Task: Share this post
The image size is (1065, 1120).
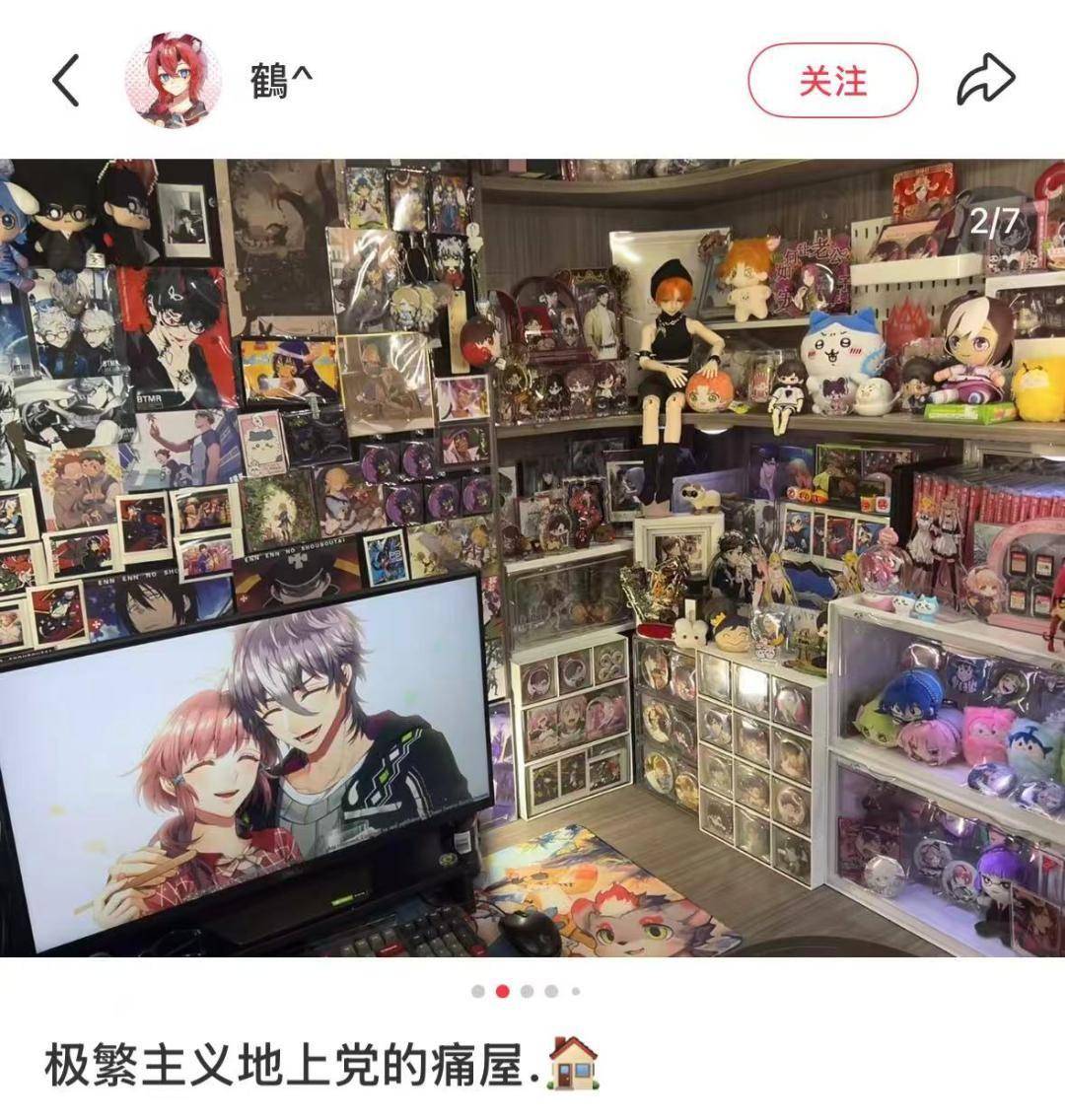Action: pos(985,80)
